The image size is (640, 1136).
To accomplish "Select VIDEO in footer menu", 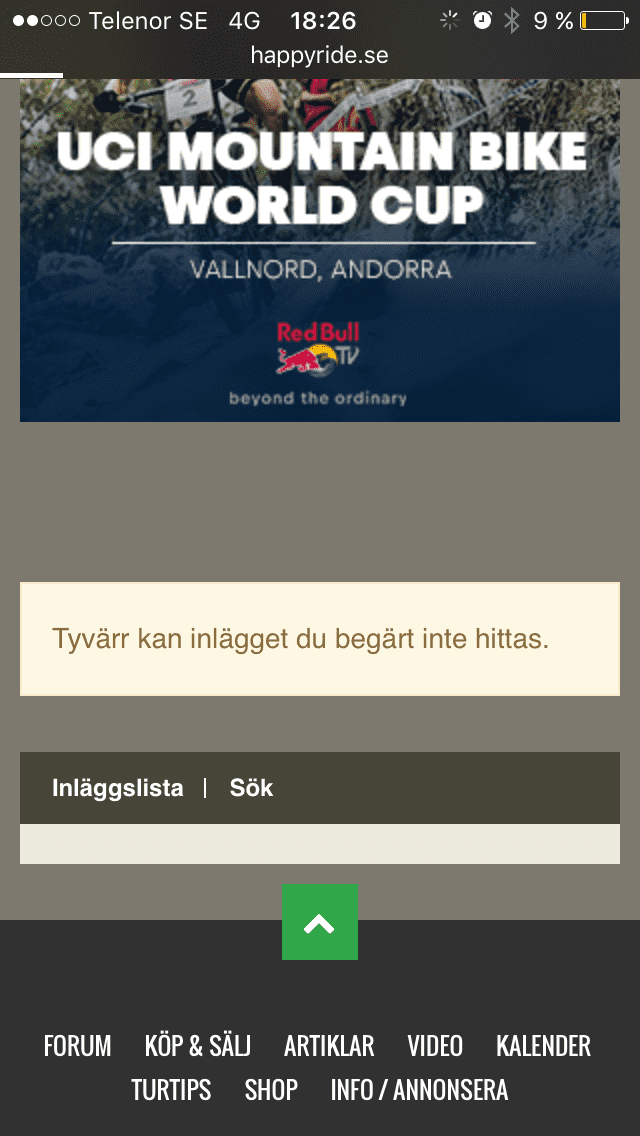I will pos(435,1046).
